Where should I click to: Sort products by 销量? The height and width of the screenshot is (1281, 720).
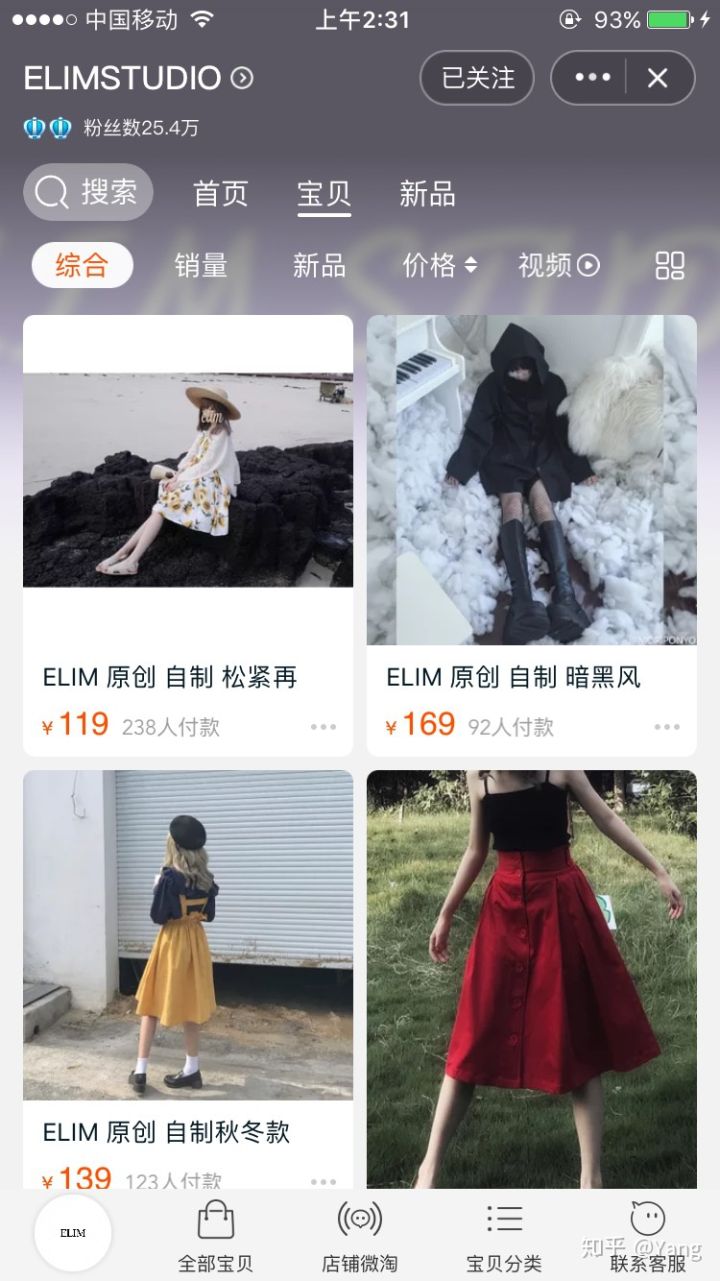[x=201, y=265]
